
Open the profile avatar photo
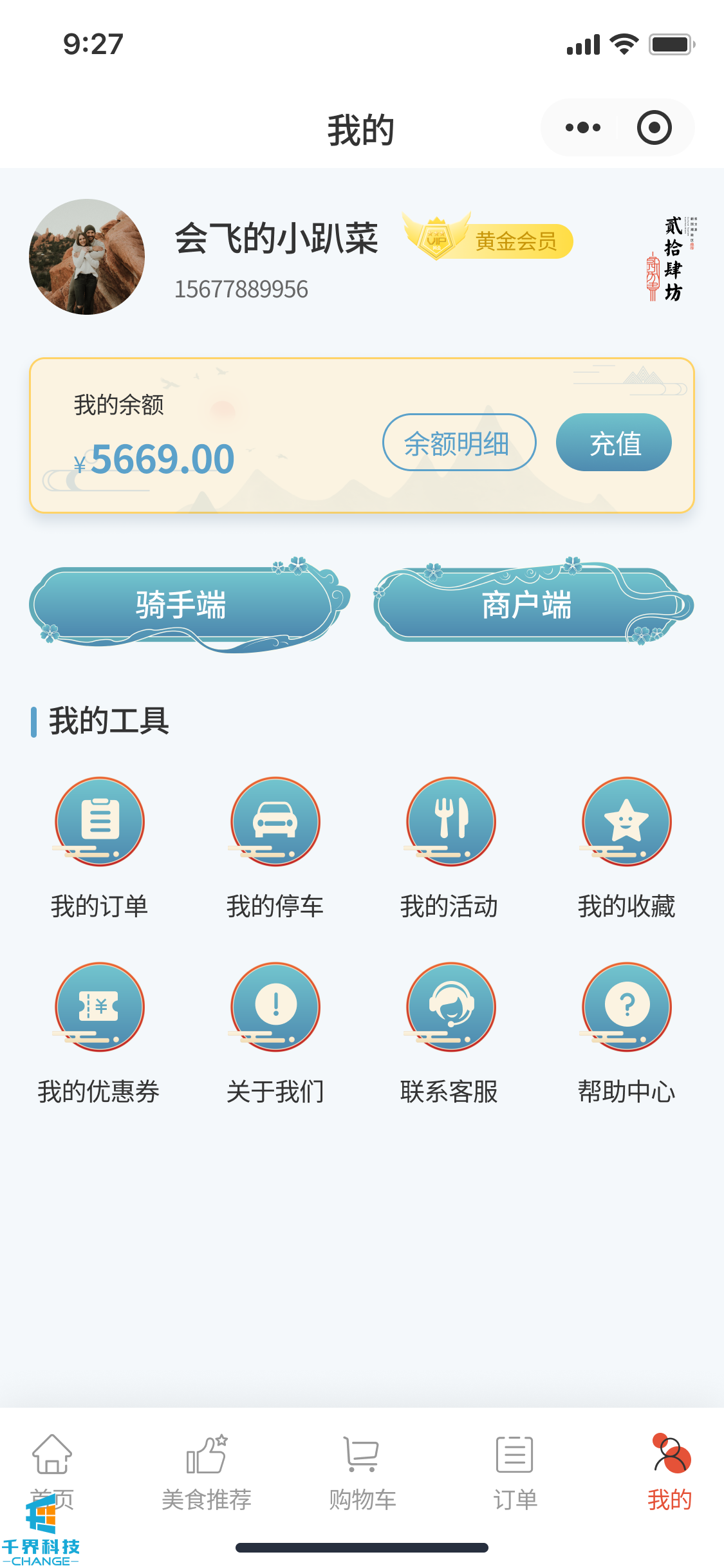87,257
